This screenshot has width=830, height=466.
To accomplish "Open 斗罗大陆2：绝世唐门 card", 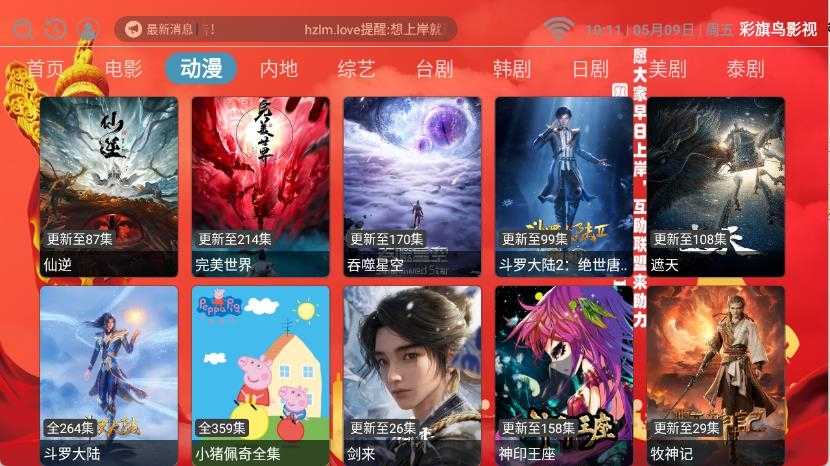I will pos(564,186).
